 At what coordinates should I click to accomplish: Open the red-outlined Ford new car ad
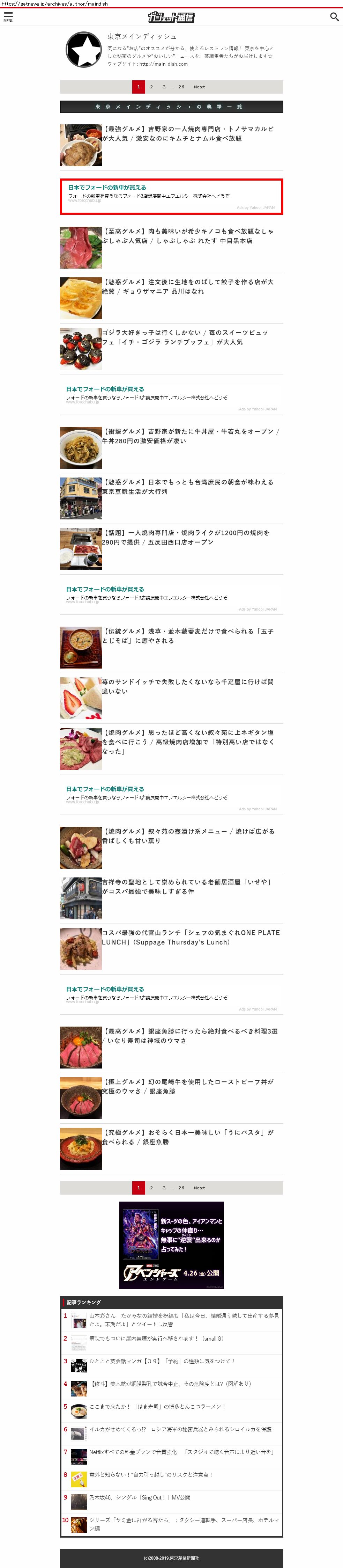(171, 196)
